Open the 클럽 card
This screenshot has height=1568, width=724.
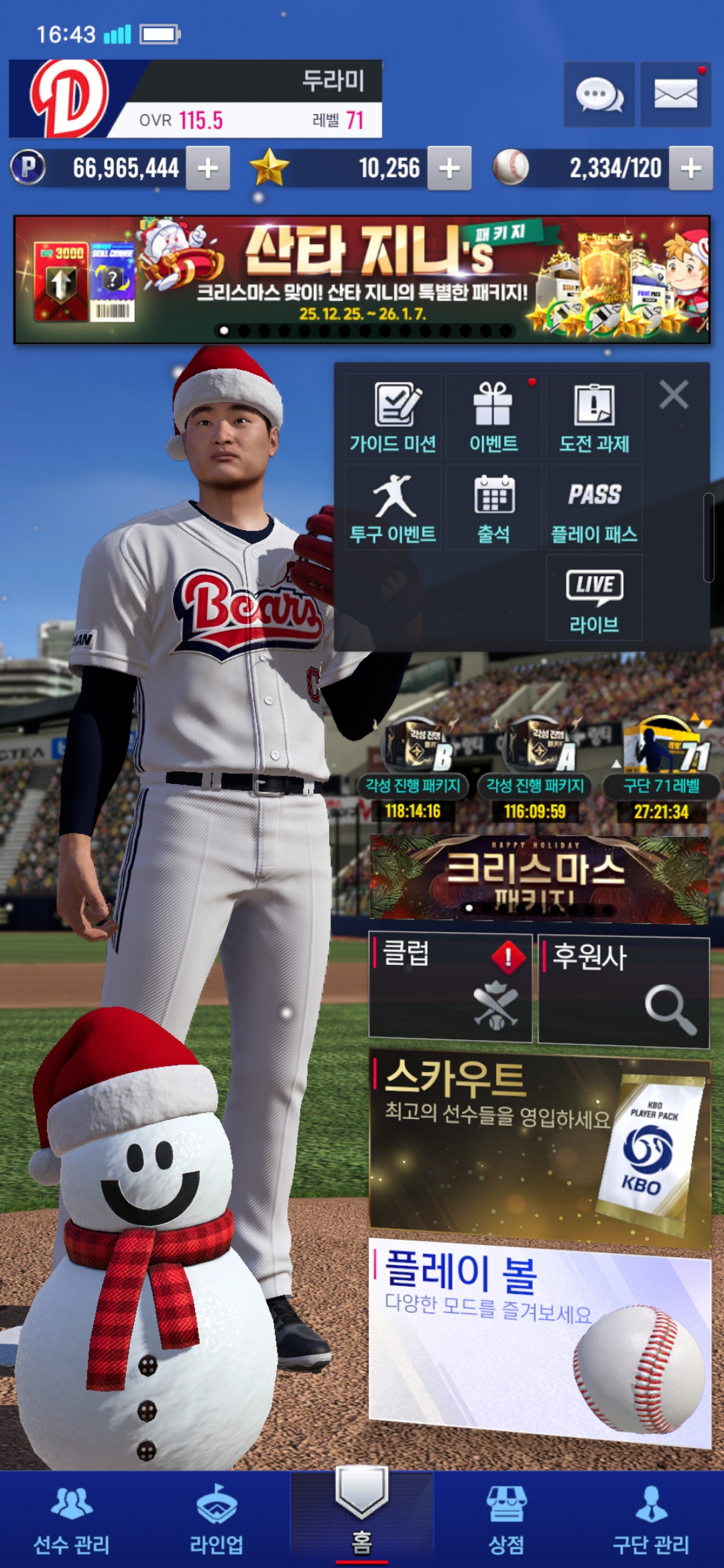coord(450,987)
